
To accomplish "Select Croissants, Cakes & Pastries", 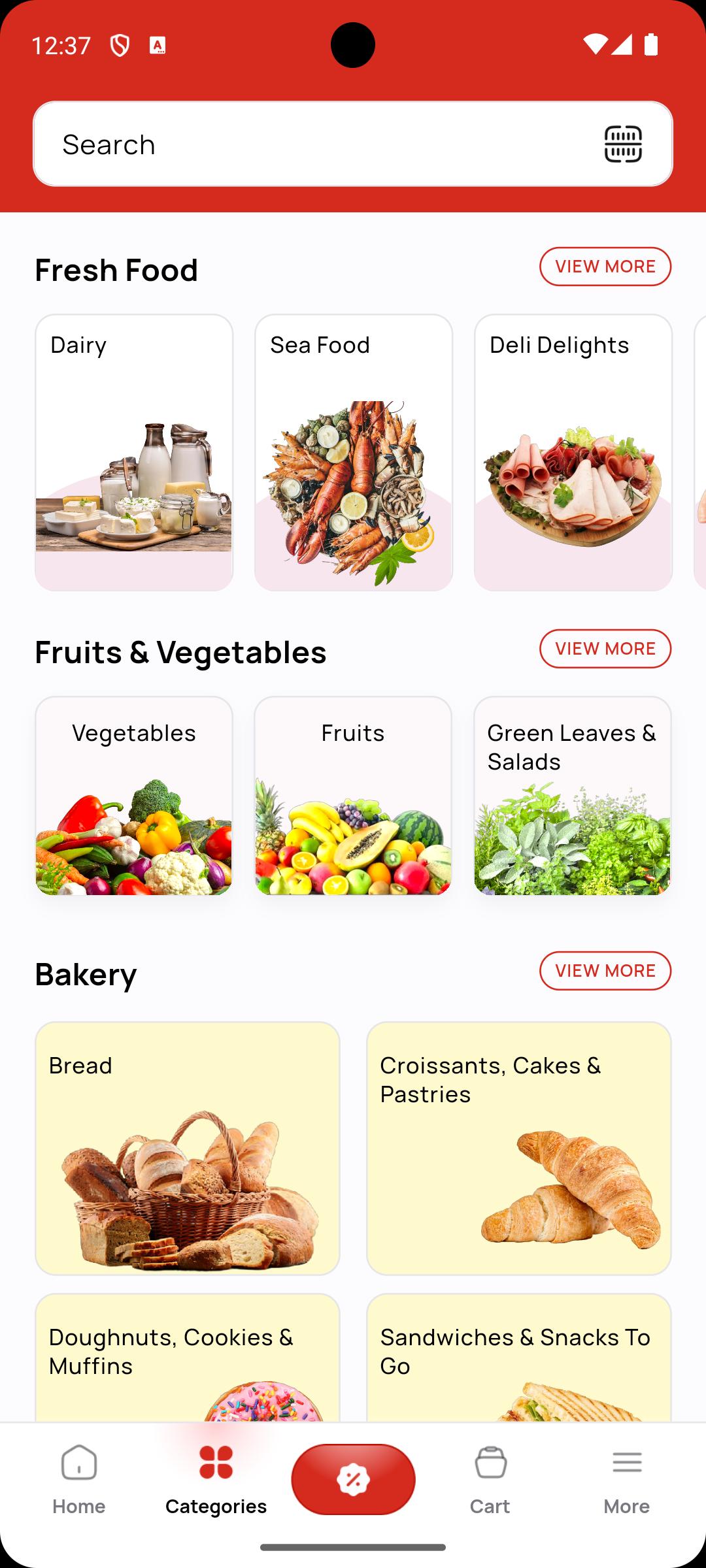I will (x=519, y=1148).
